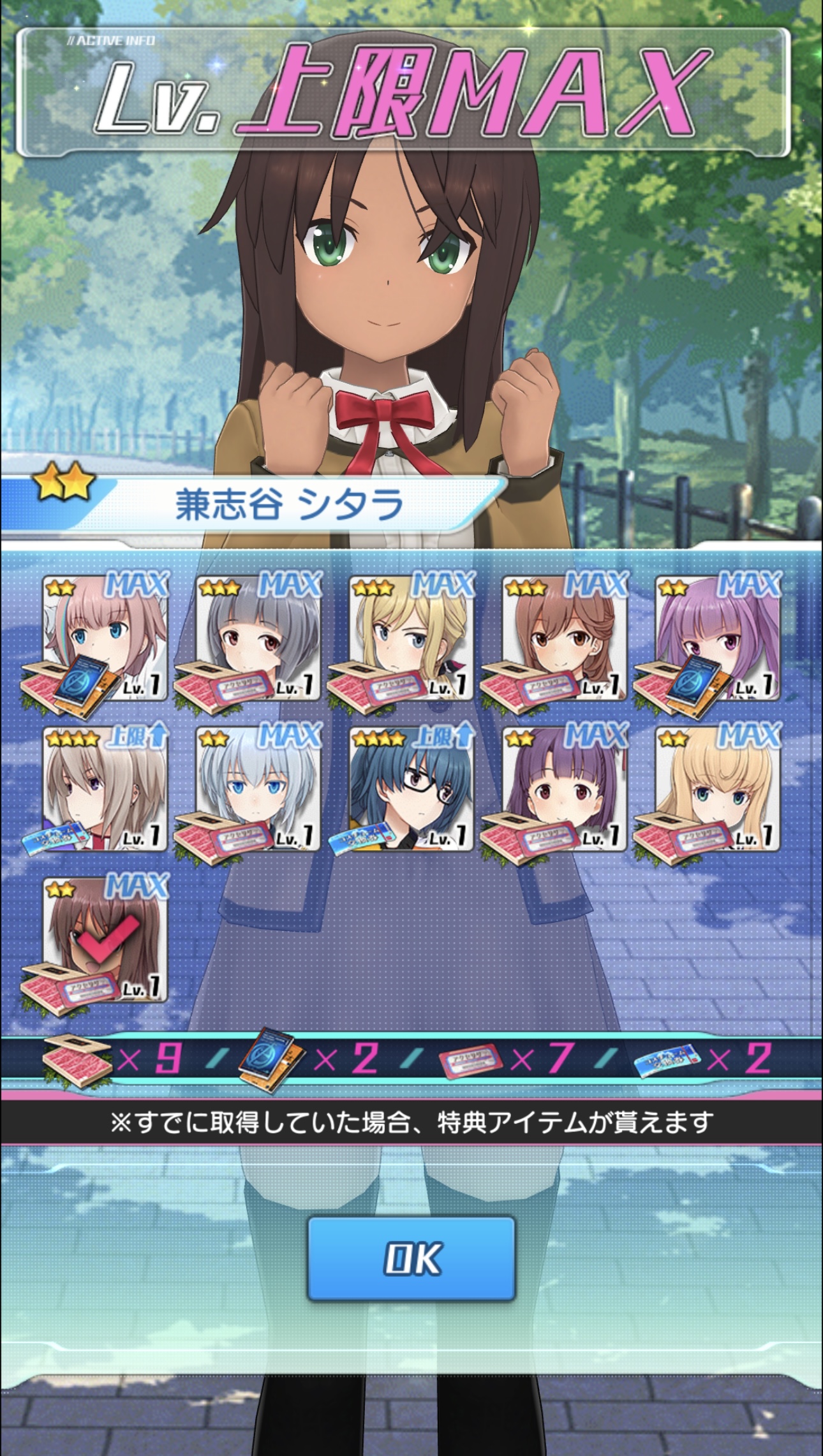Select the blonde three-star character card
The image size is (823, 1456).
411,638
